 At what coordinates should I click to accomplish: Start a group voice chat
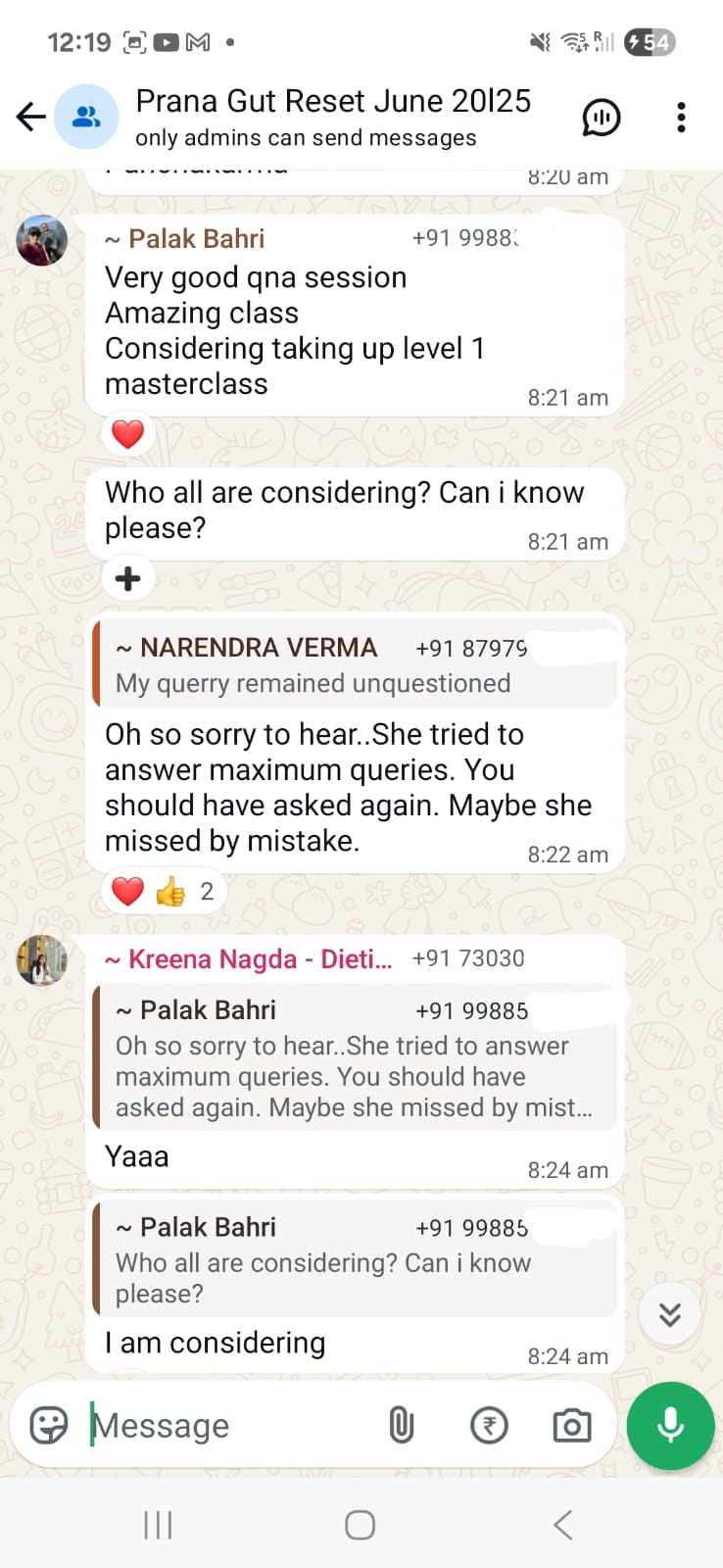click(601, 118)
